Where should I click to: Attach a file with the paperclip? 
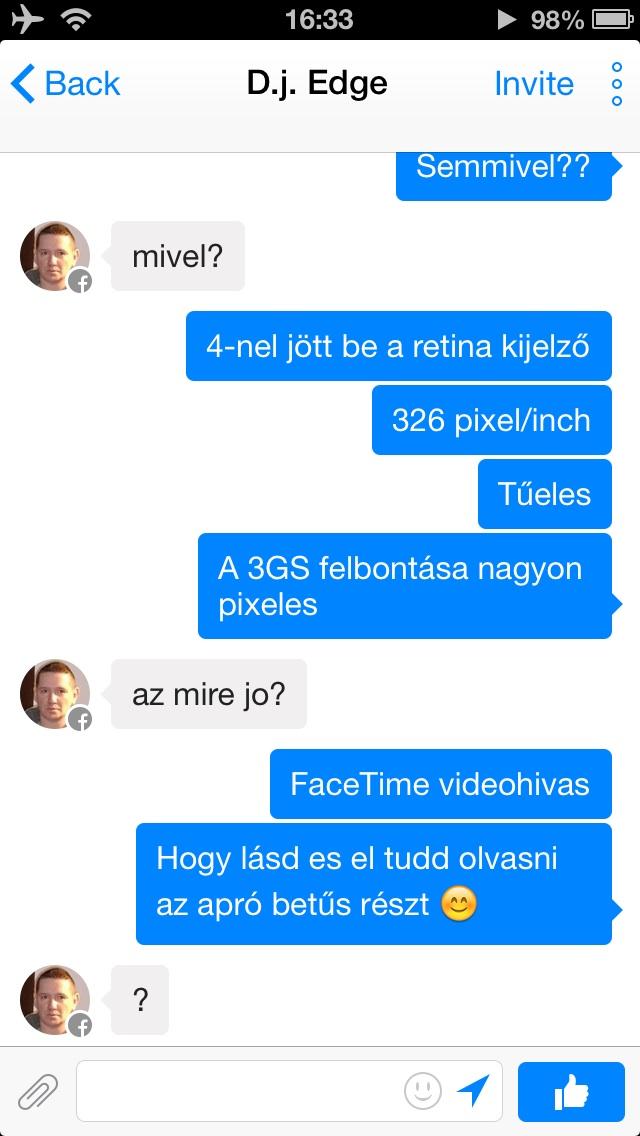38,1092
